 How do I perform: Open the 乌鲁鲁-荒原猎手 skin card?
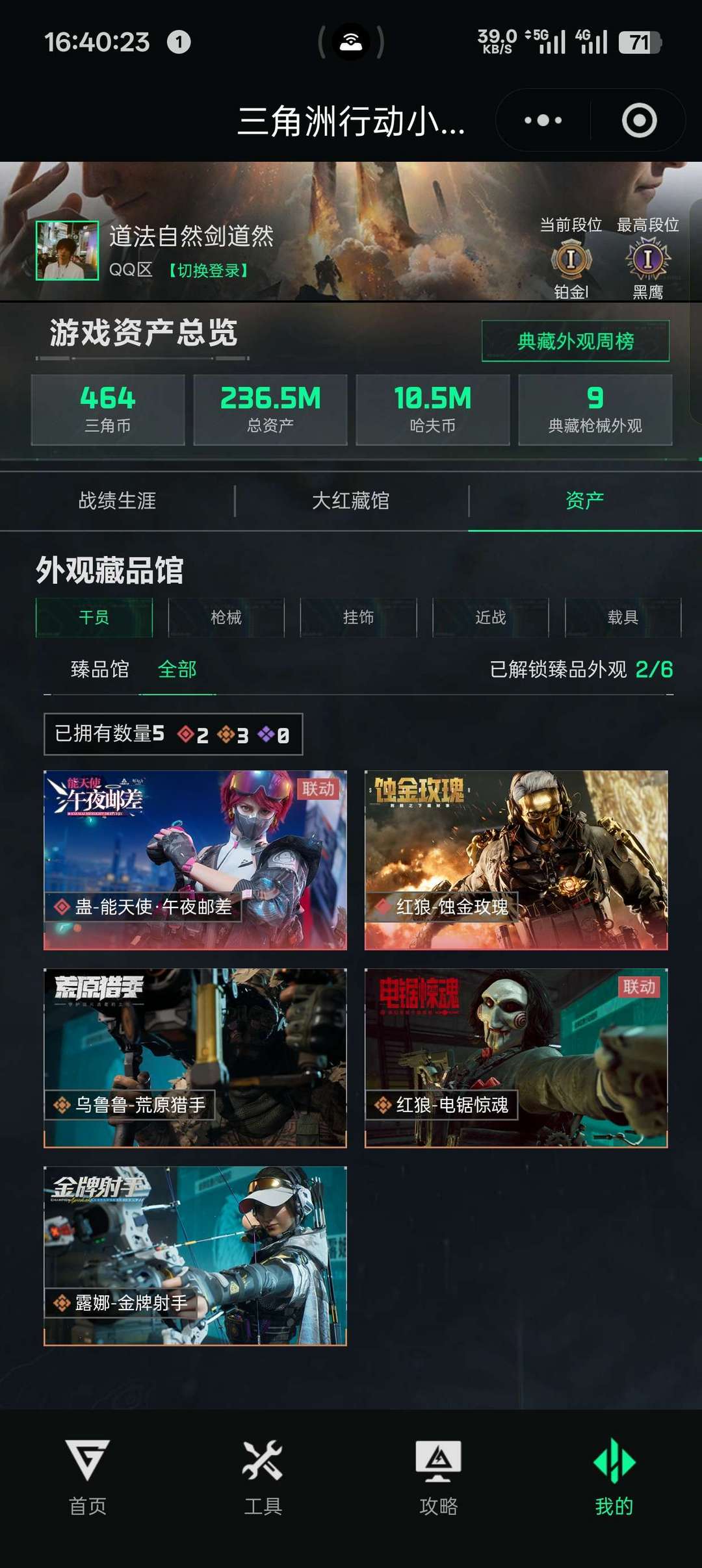tap(195, 1058)
